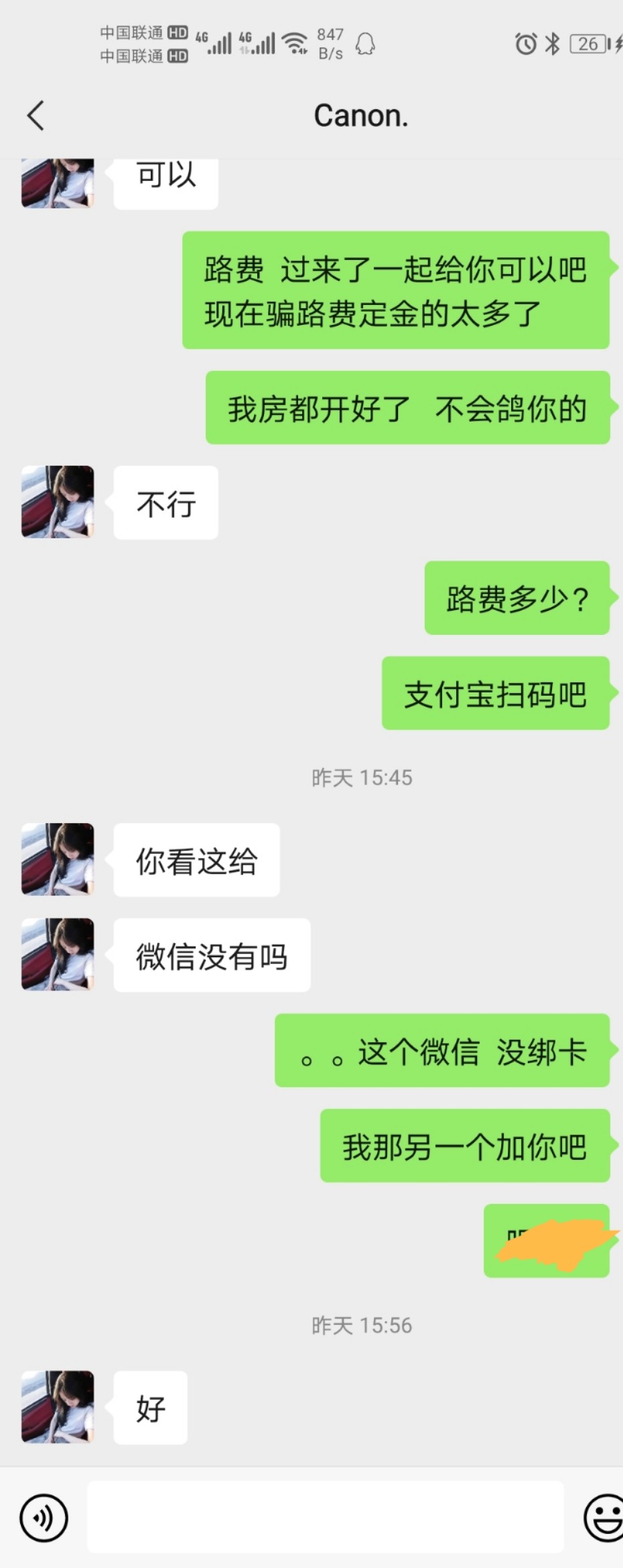Open the emoji picker
The height and width of the screenshot is (1568, 623).
pyautogui.click(x=604, y=1517)
